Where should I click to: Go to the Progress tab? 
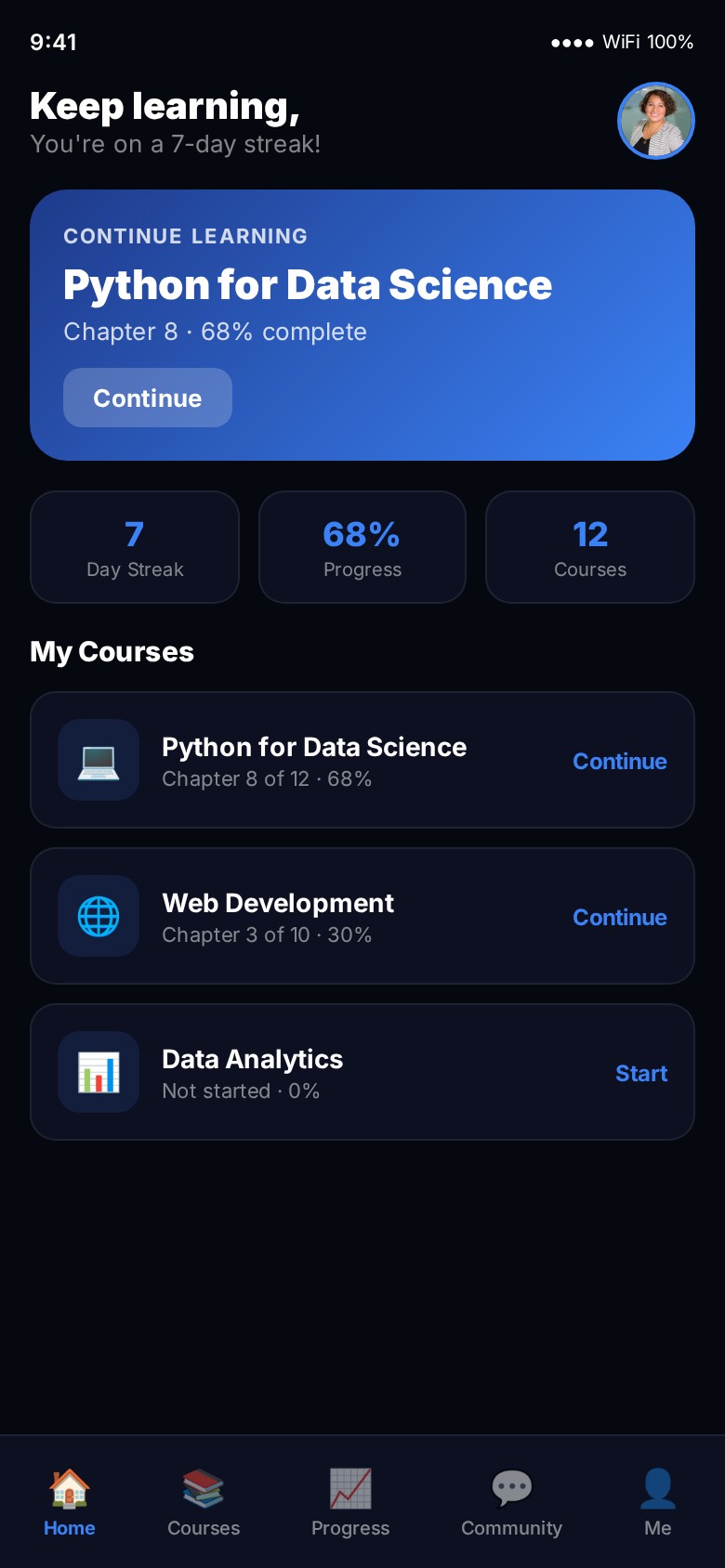pyautogui.click(x=350, y=1501)
